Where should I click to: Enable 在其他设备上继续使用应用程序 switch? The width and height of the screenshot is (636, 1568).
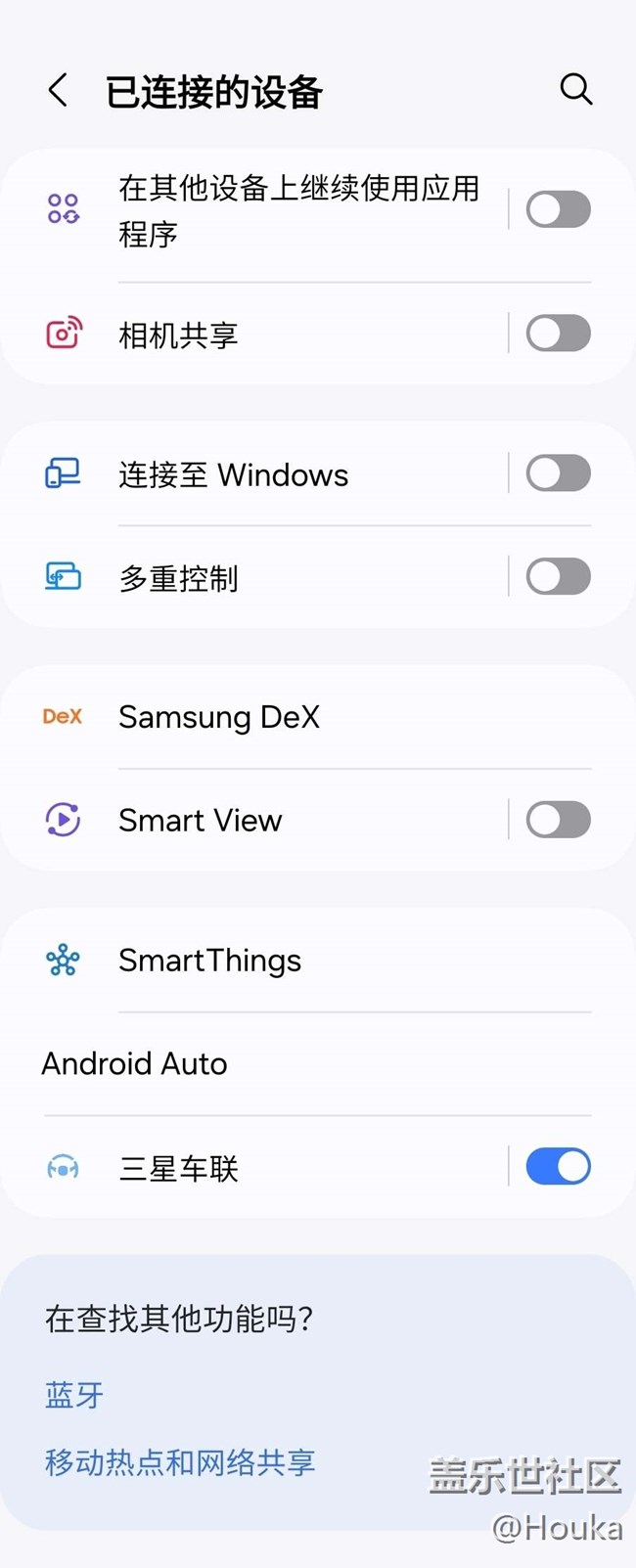[558, 209]
